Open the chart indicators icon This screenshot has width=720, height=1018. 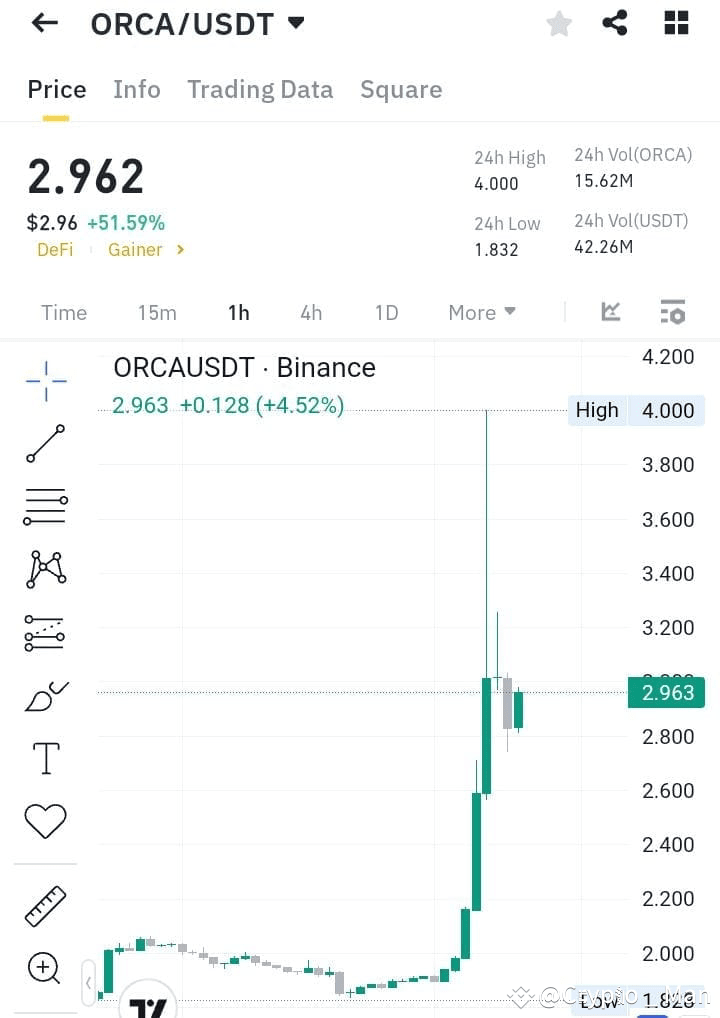[x=610, y=312]
